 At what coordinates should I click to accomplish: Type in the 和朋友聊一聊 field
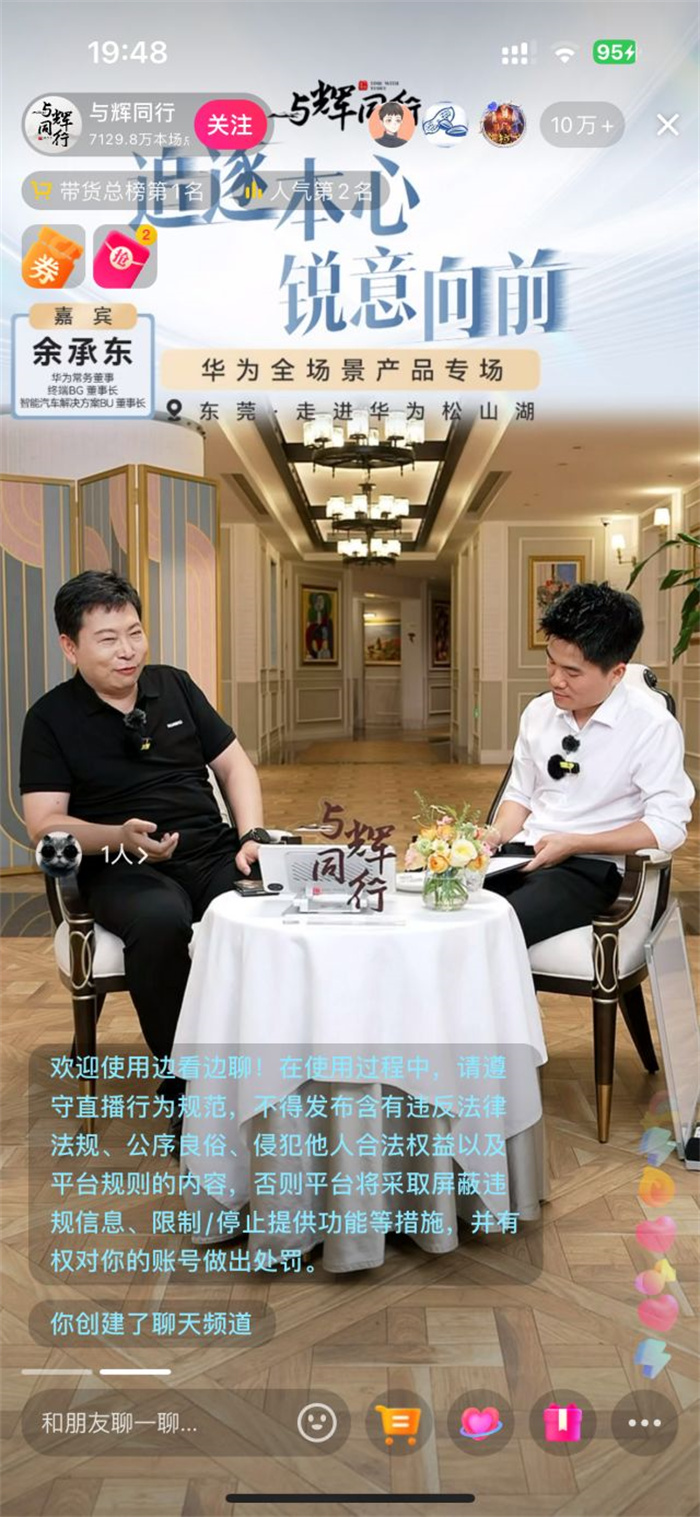click(x=150, y=1422)
